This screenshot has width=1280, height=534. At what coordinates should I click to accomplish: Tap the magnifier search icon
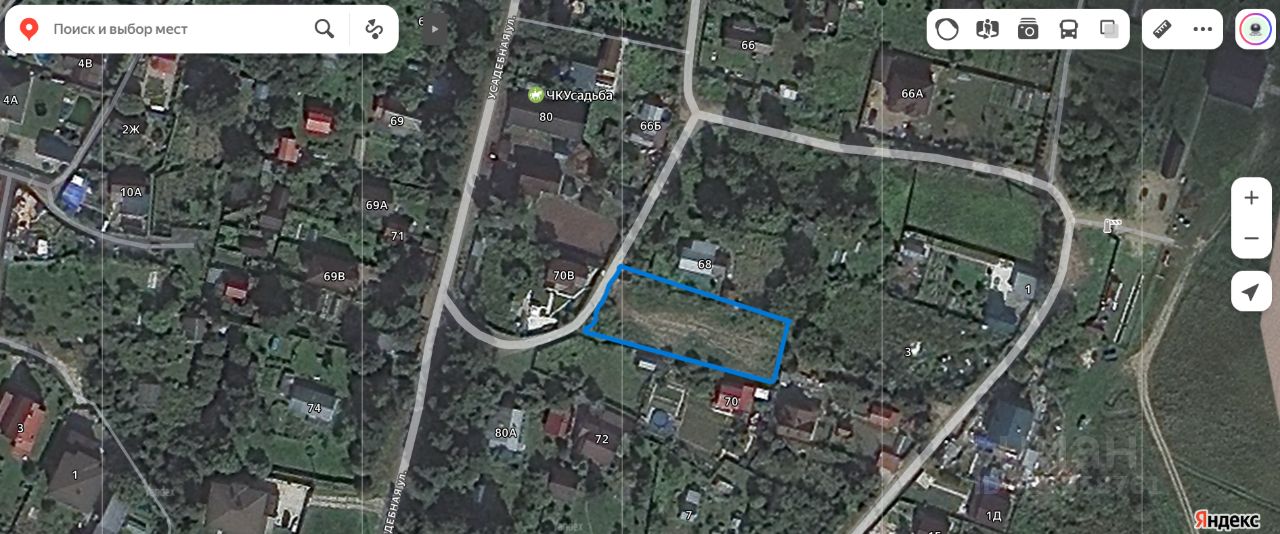324,29
